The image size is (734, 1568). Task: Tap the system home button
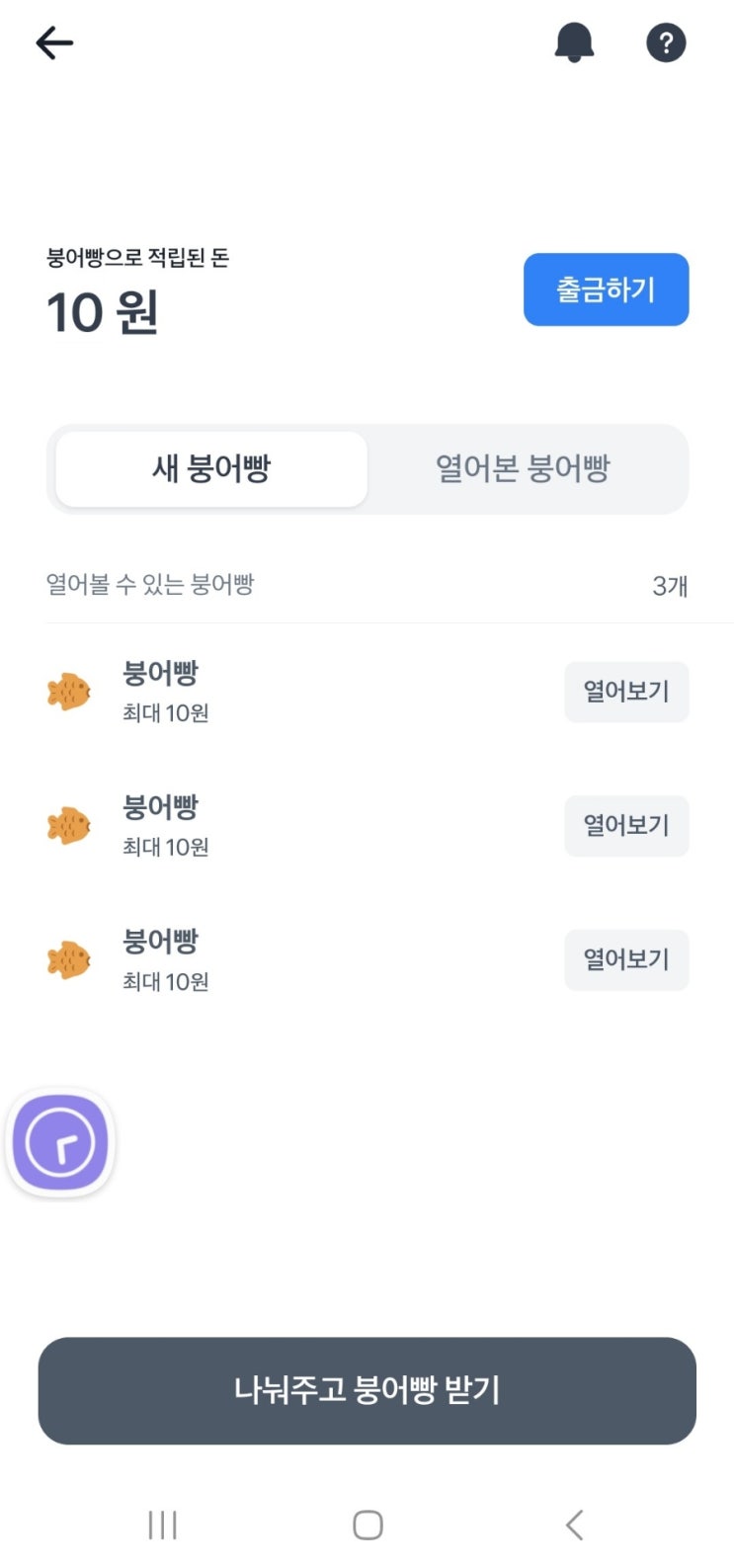pyautogui.click(x=367, y=1525)
